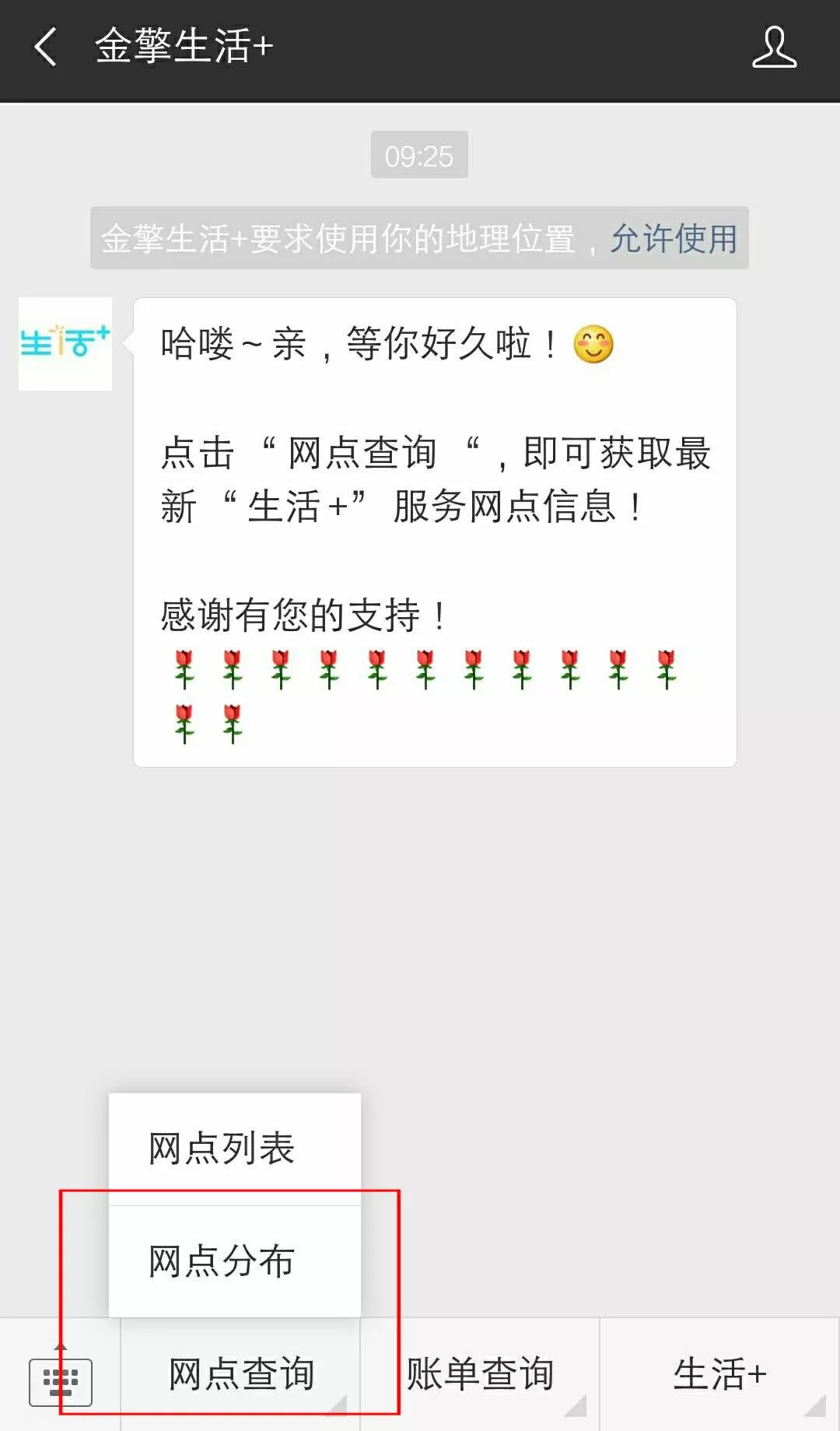Go back from 金擎生活+ chat
840x1431 pixels.
click(45, 47)
